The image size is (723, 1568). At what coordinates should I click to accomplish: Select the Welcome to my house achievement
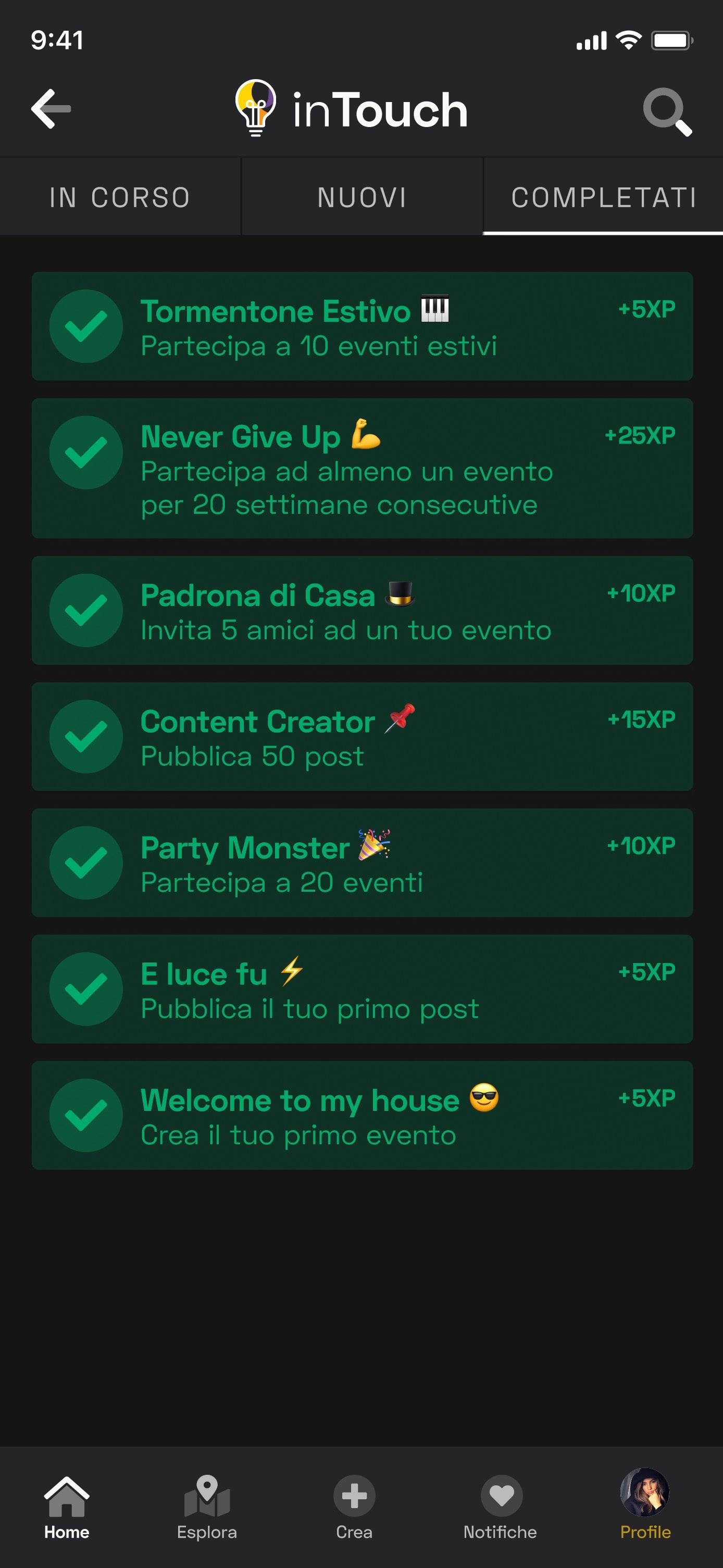pos(362,1115)
